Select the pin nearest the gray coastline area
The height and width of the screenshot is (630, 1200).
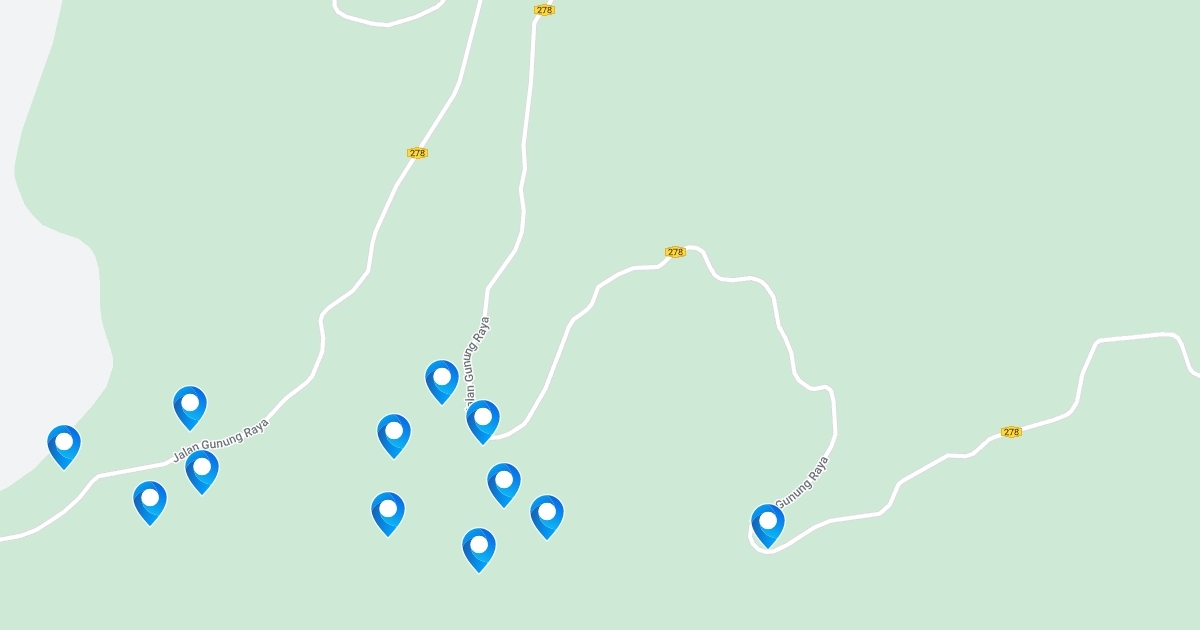pos(64,445)
